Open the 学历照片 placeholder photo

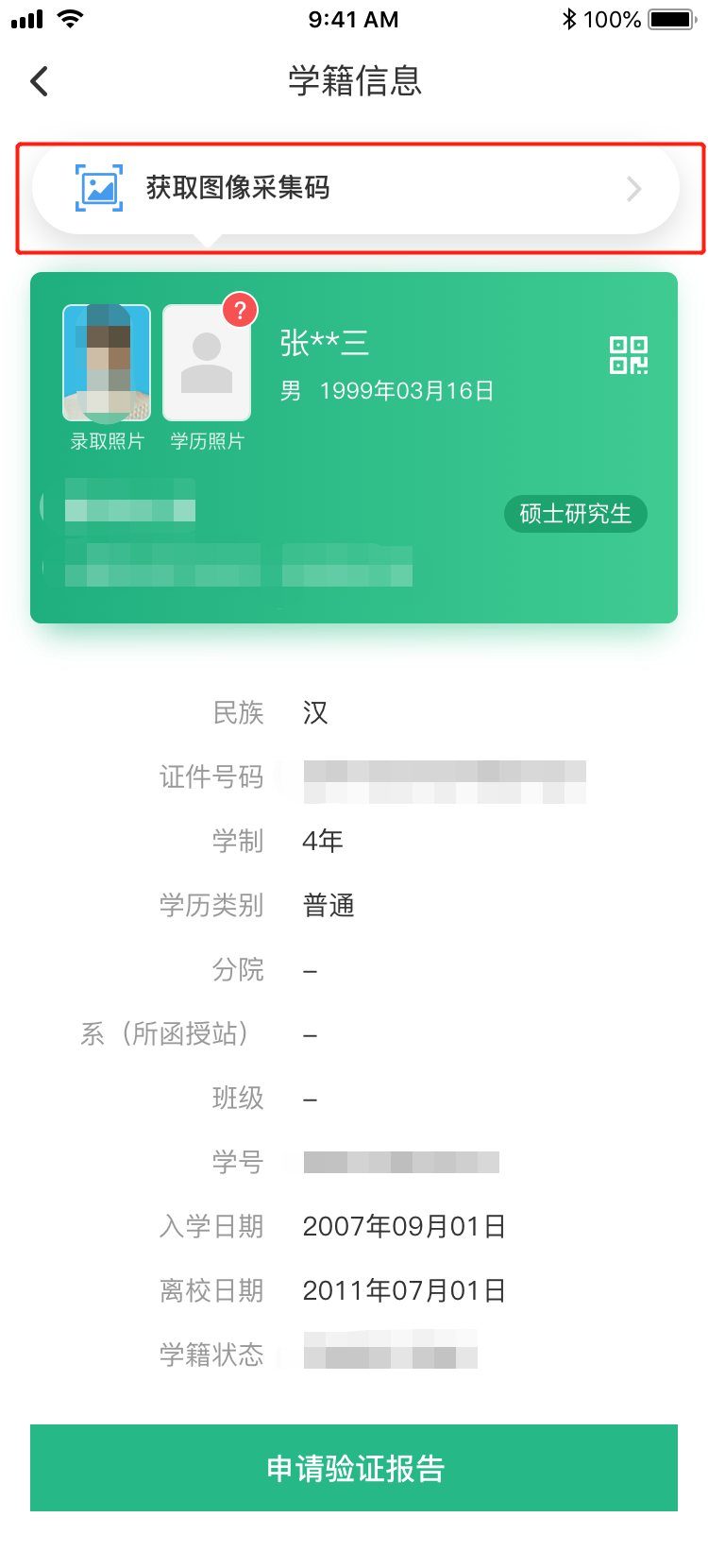tap(207, 363)
